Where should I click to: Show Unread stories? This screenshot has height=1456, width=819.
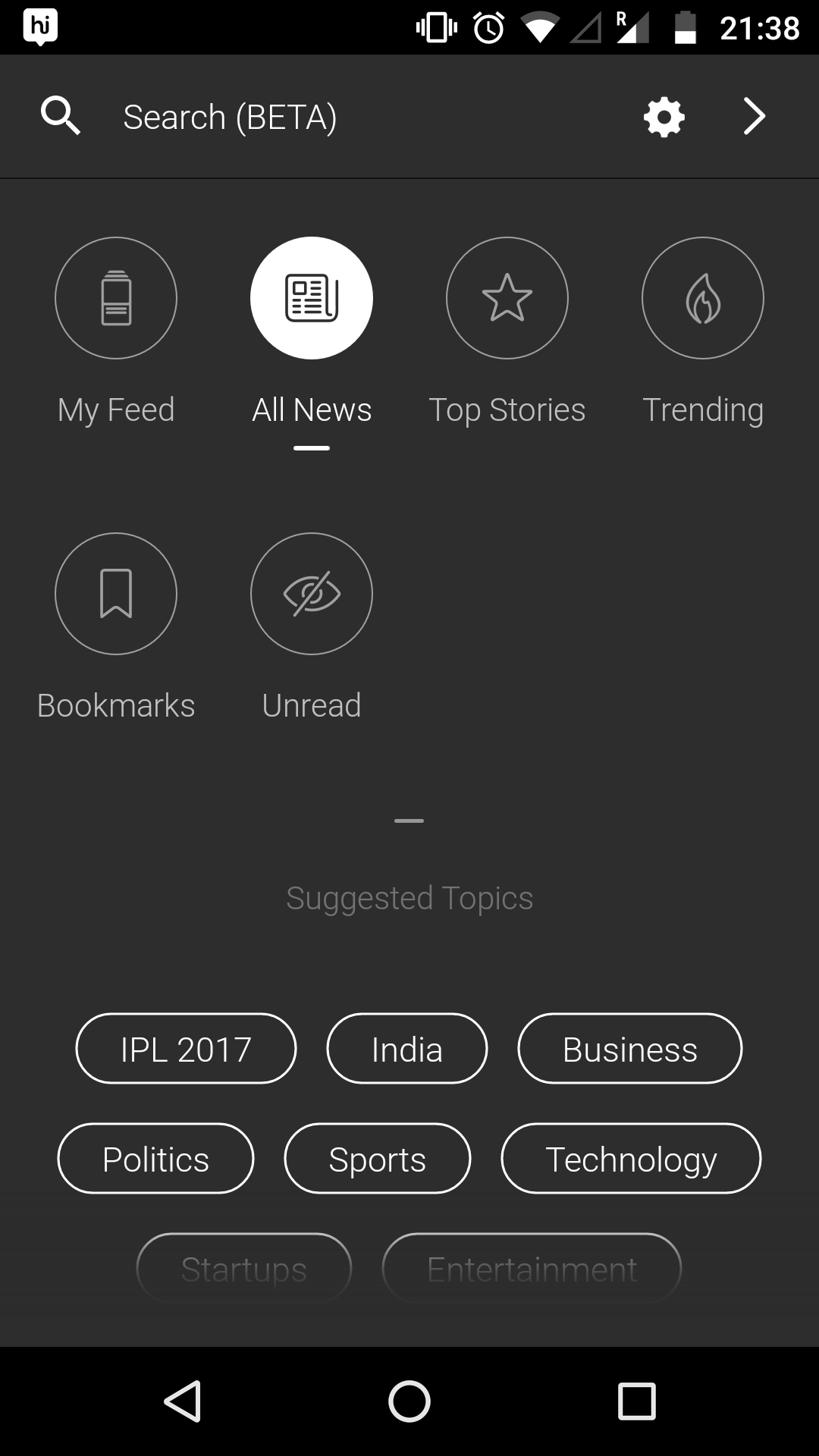click(312, 594)
